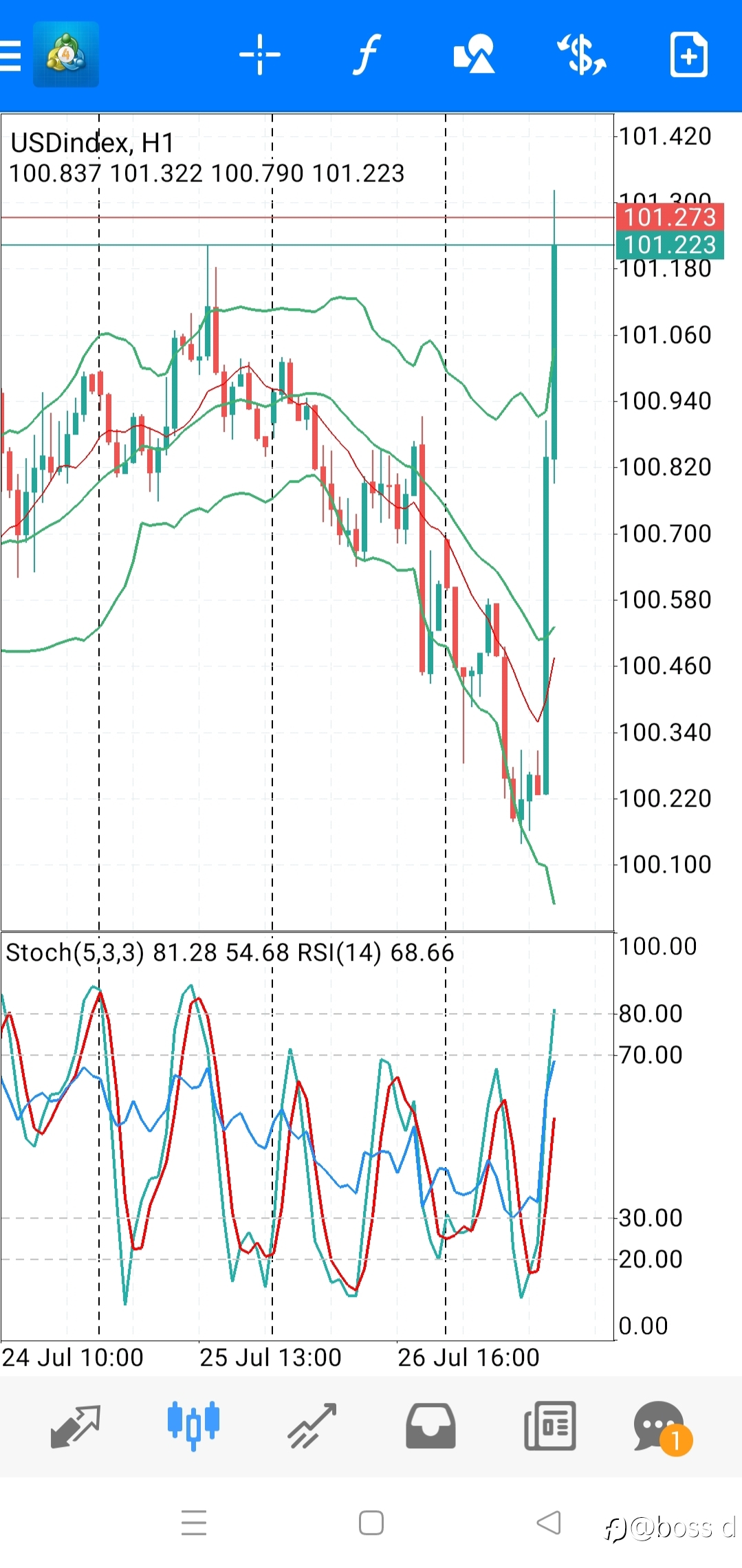Open the symbol selector dollar icon

[581, 55]
